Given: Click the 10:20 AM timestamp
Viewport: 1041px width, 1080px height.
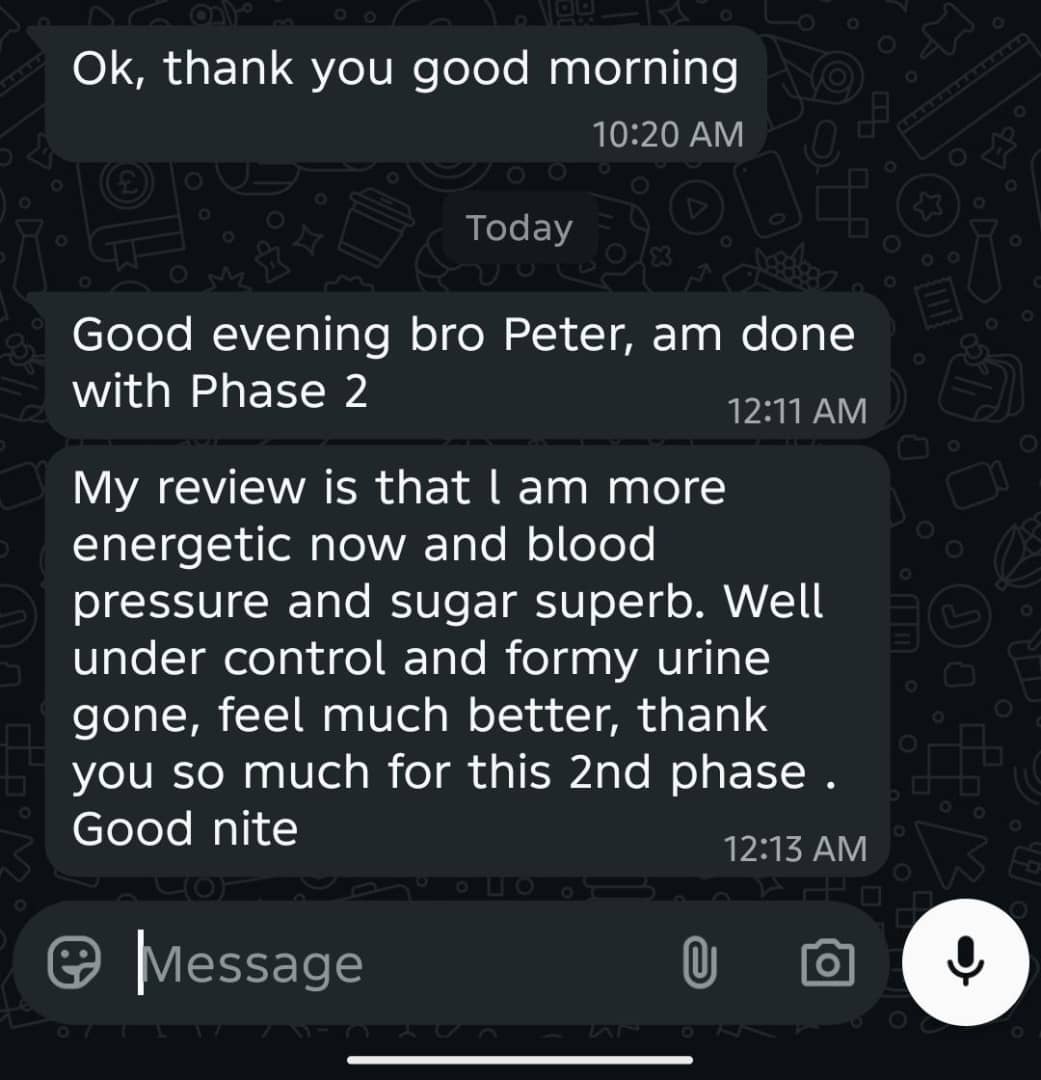Looking at the screenshot, I should tap(667, 133).
